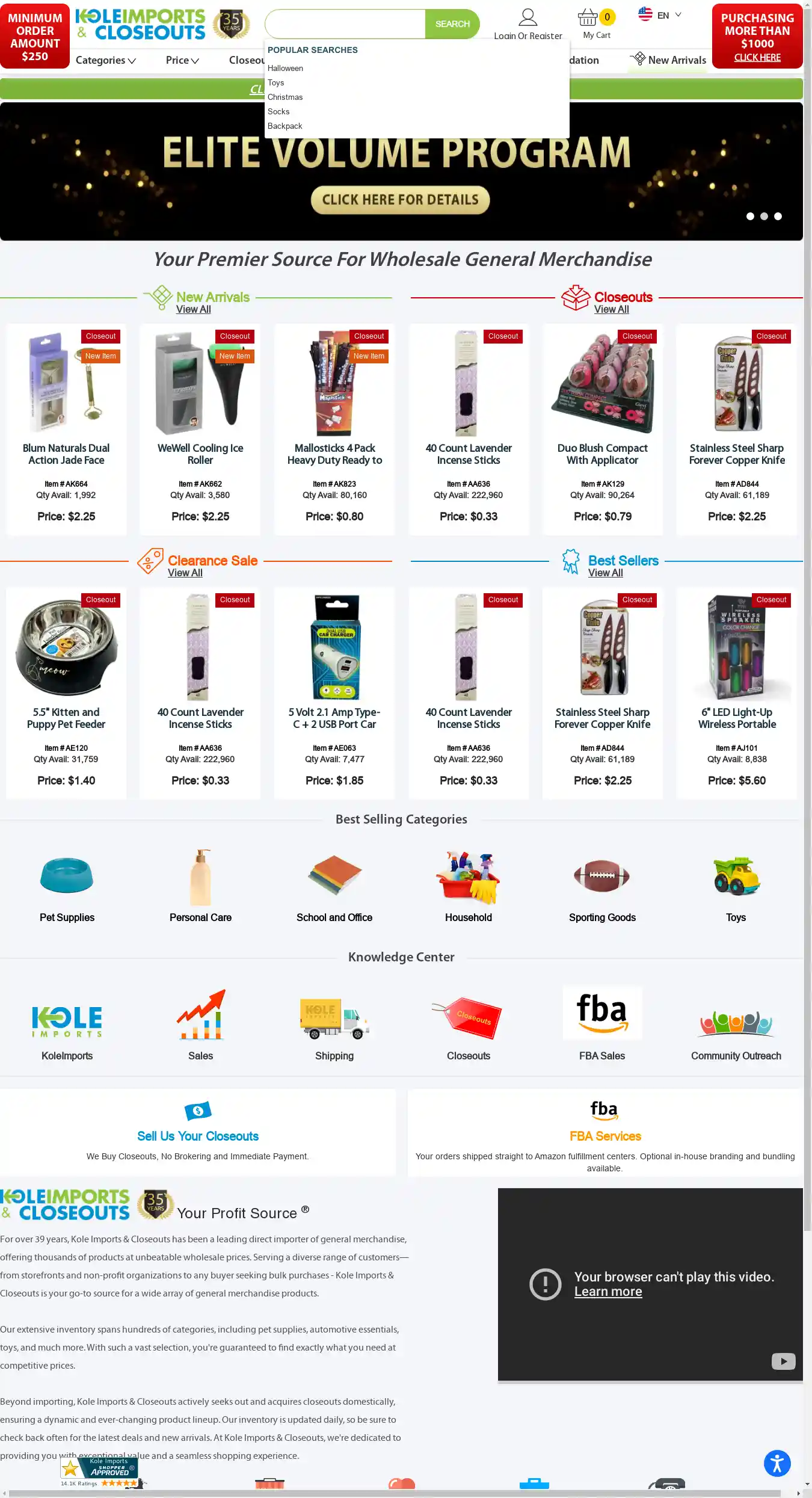Open the accessibility options button
The height and width of the screenshot is (1498, 812).
click(x=777, y=1463)
